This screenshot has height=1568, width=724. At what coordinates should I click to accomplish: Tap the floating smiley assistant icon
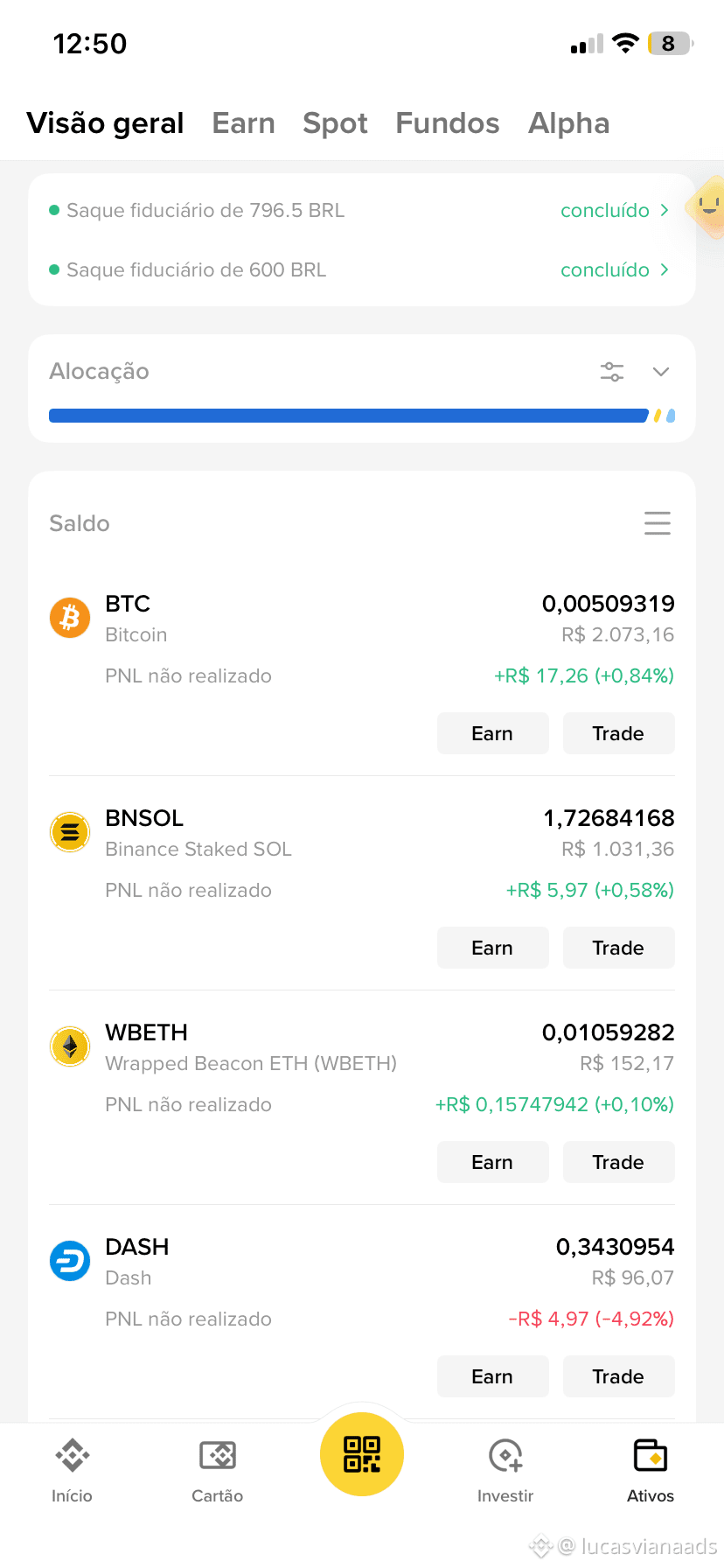tap(707, 206)
